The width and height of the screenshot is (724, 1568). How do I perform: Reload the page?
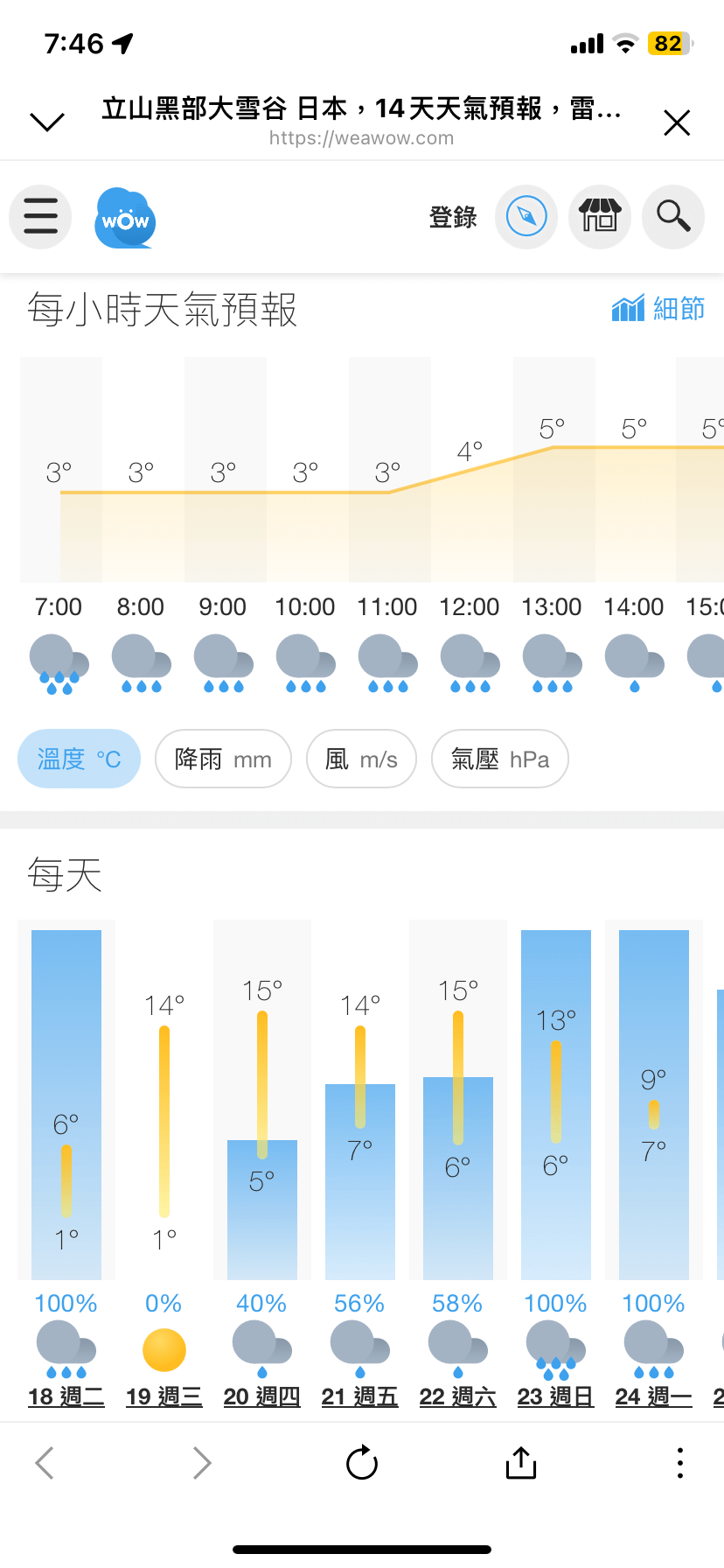362,1463
